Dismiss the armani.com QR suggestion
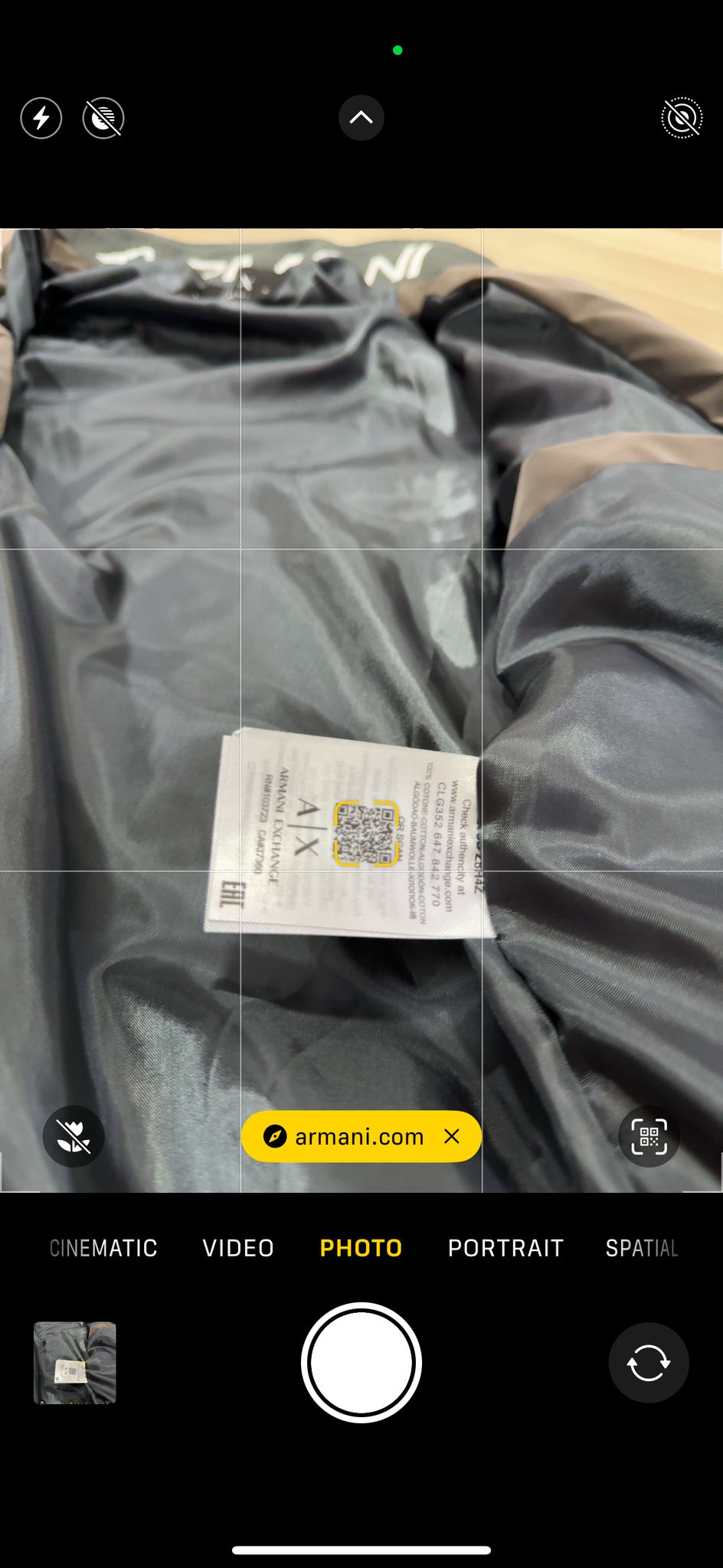 [x=452, y=1136]
